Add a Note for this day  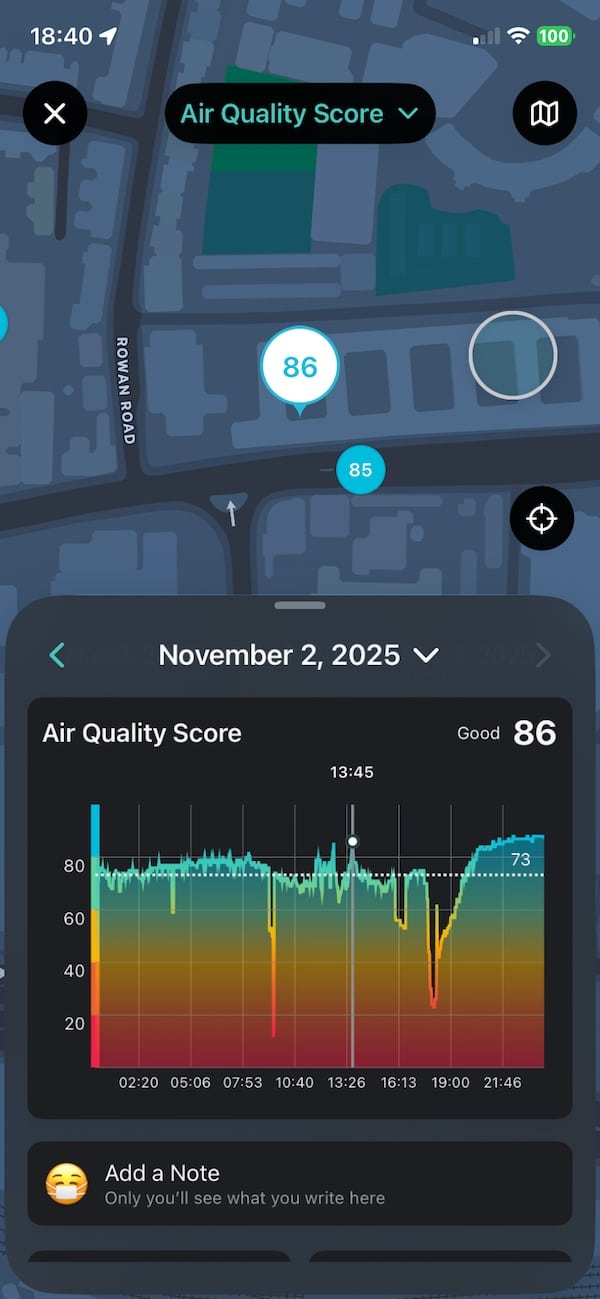pyautogui.click(x=299, y=1183)
